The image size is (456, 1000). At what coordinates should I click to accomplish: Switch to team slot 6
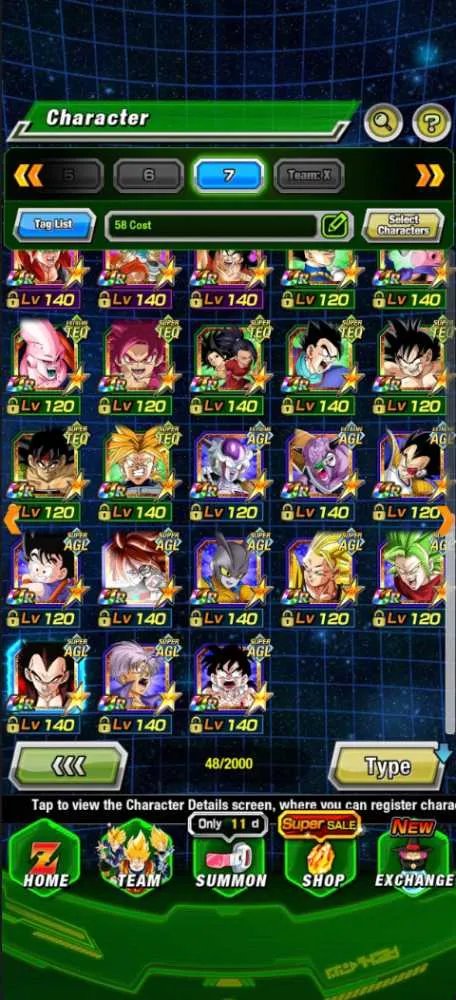click(149, 175)
